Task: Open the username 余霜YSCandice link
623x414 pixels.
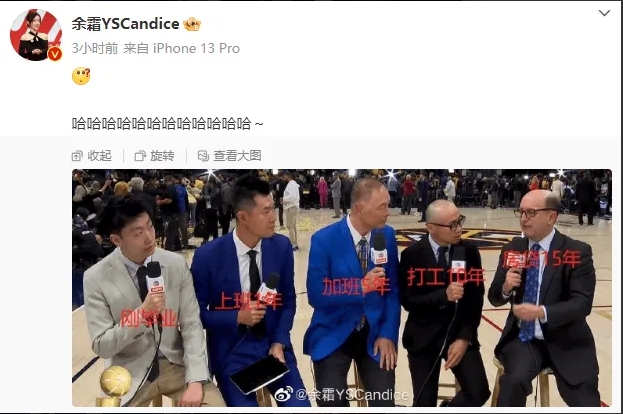Action: [123, 24]
